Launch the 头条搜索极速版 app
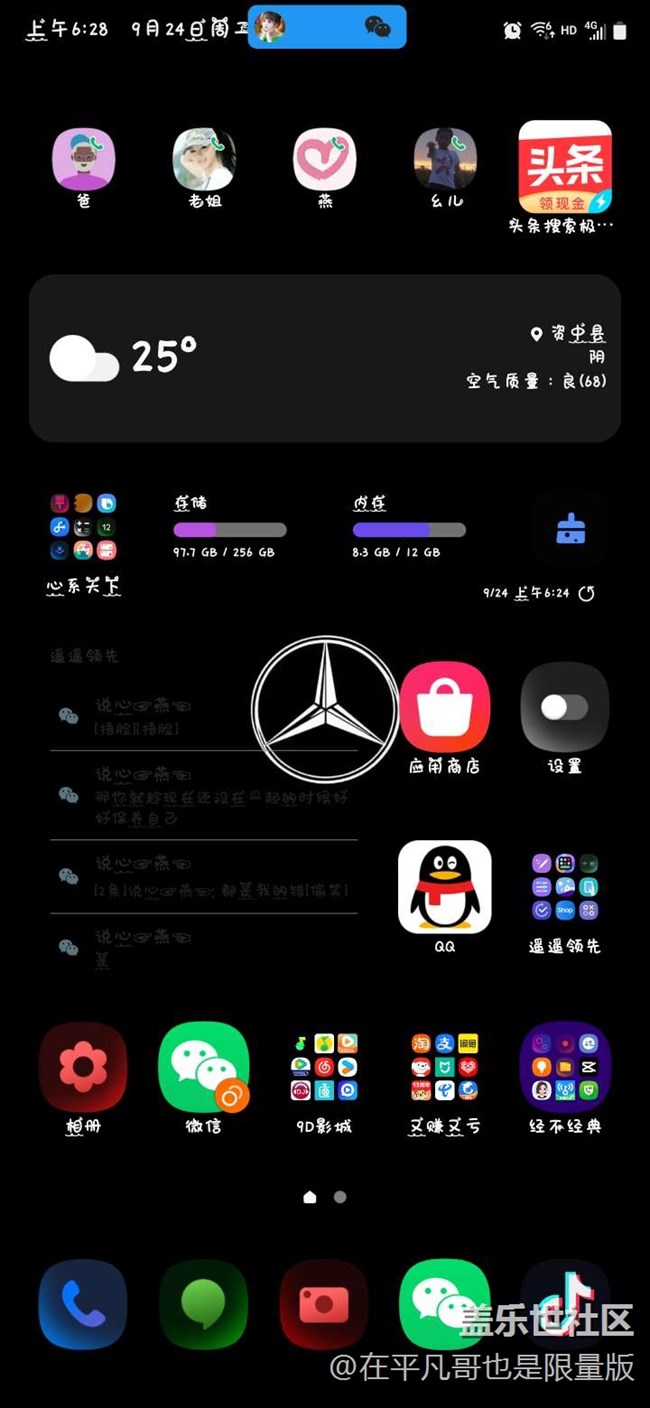650x1408 pixels. pos(565,168)
